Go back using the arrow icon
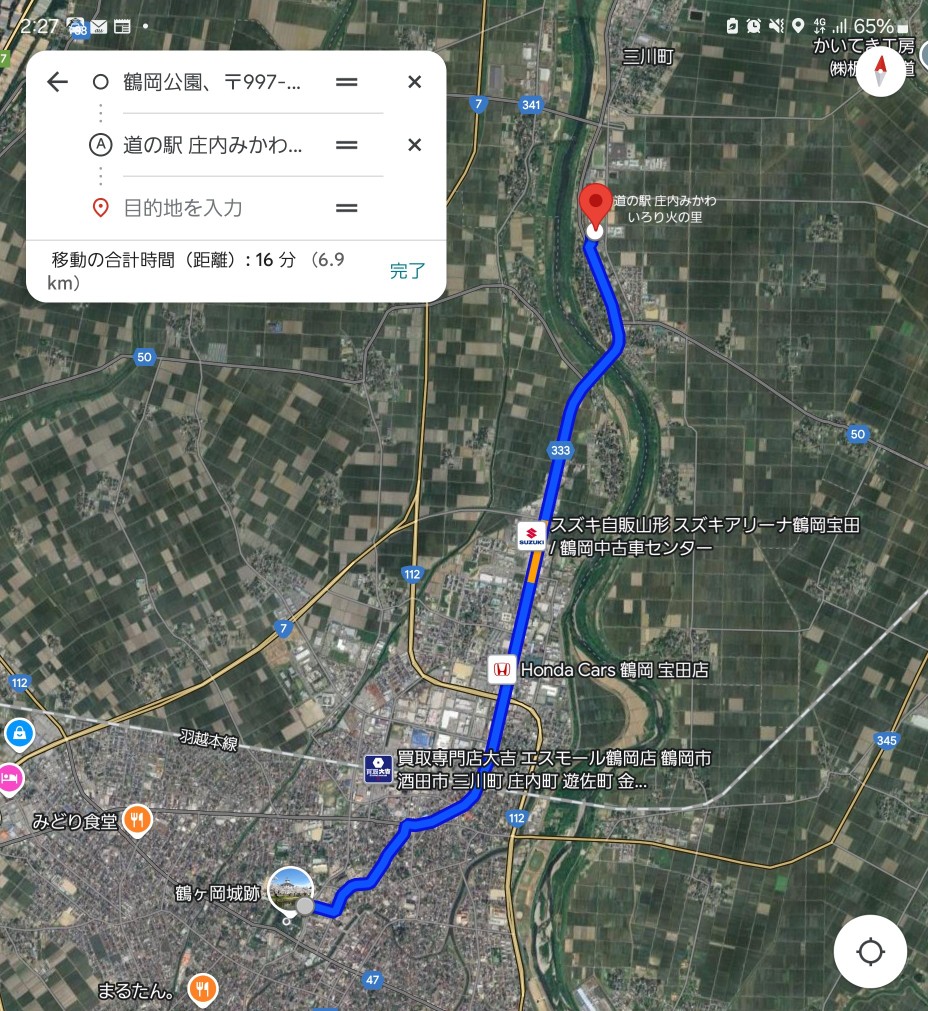The width and height of the screenshot is (928, 1011). click(58, 82)
